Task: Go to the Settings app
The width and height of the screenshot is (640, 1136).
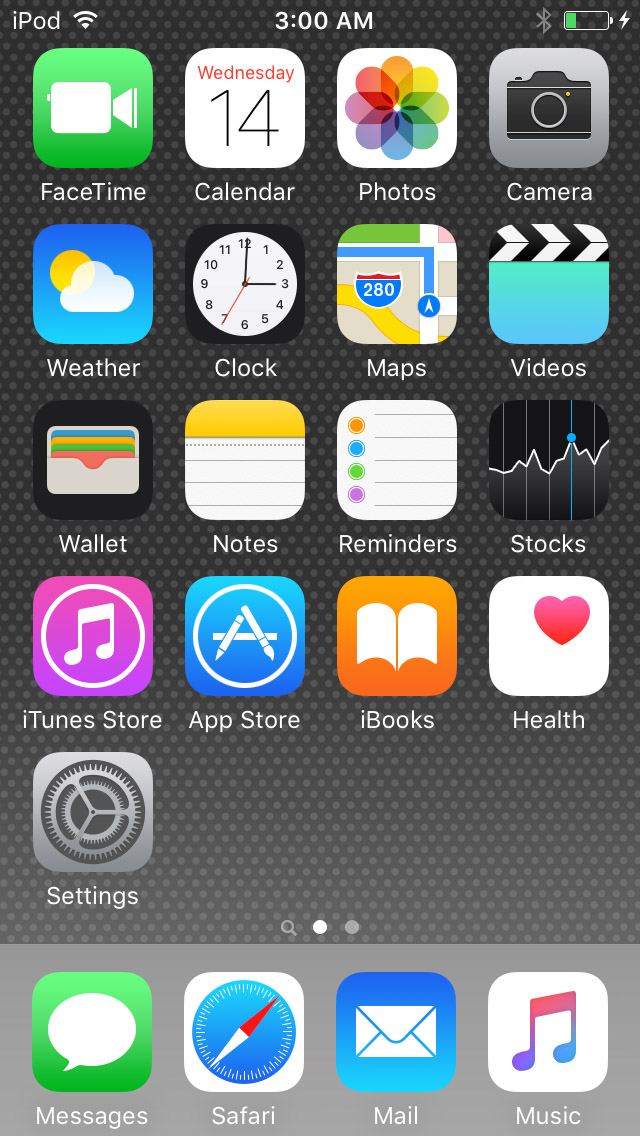Action: (x=93, y=812)
